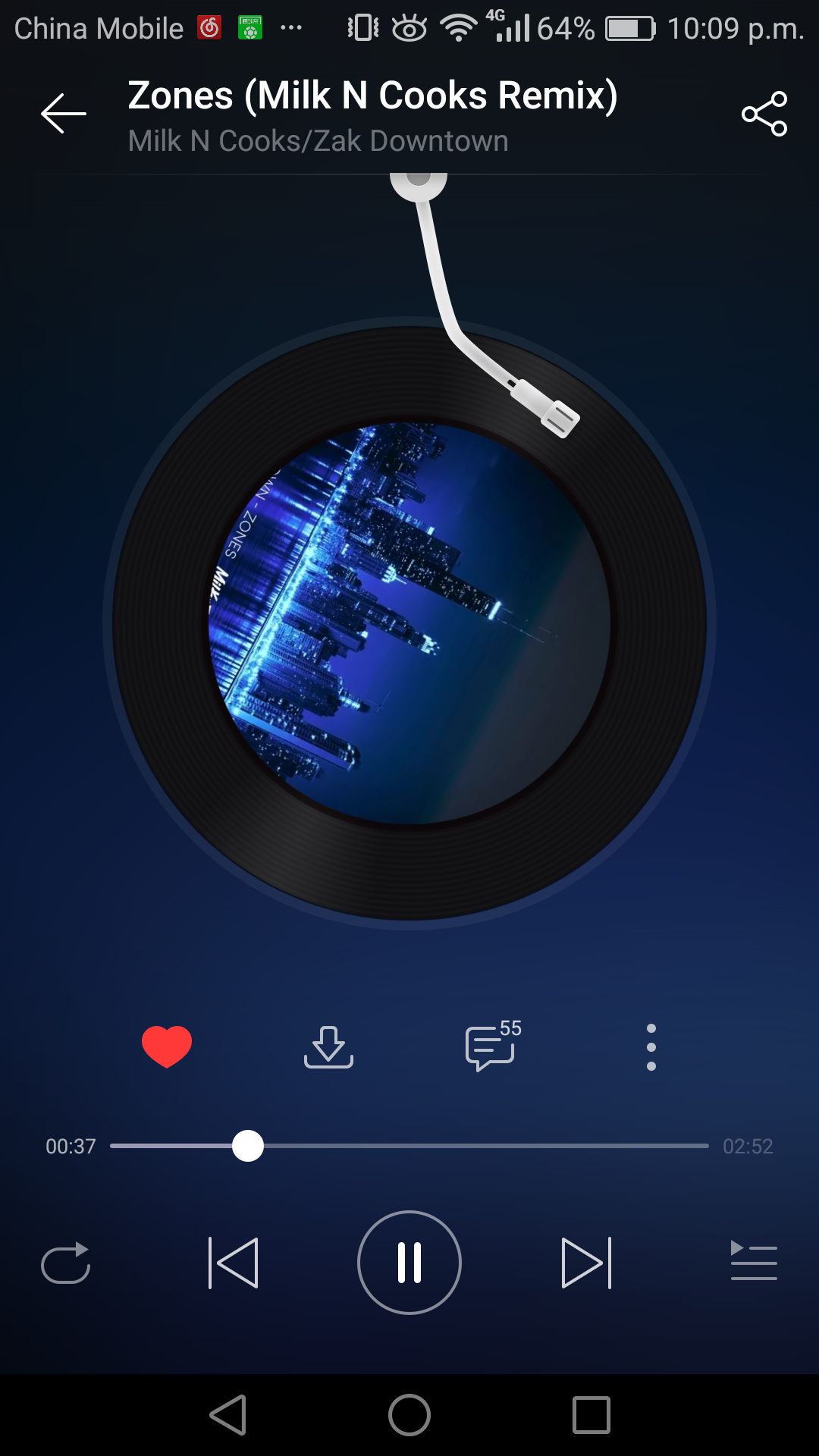Tap the vinyl album cover disc
The width and height of the screenshot is (819, 1456).
[409, 623]
